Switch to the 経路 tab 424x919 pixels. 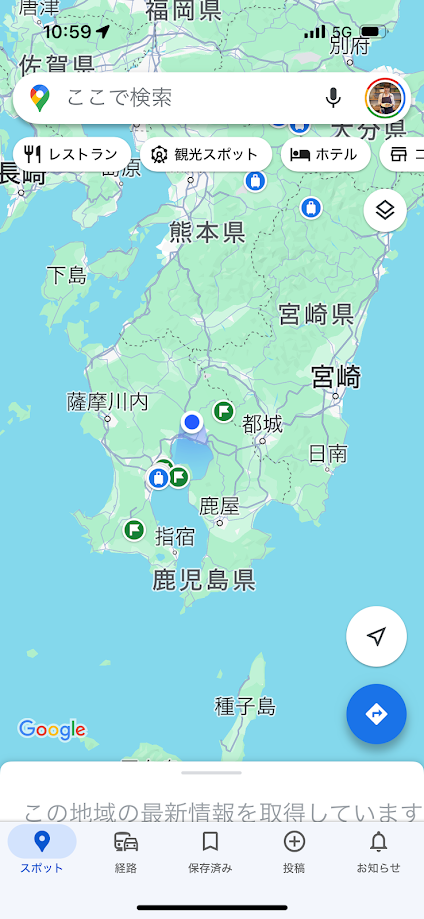tap(126, 850)
